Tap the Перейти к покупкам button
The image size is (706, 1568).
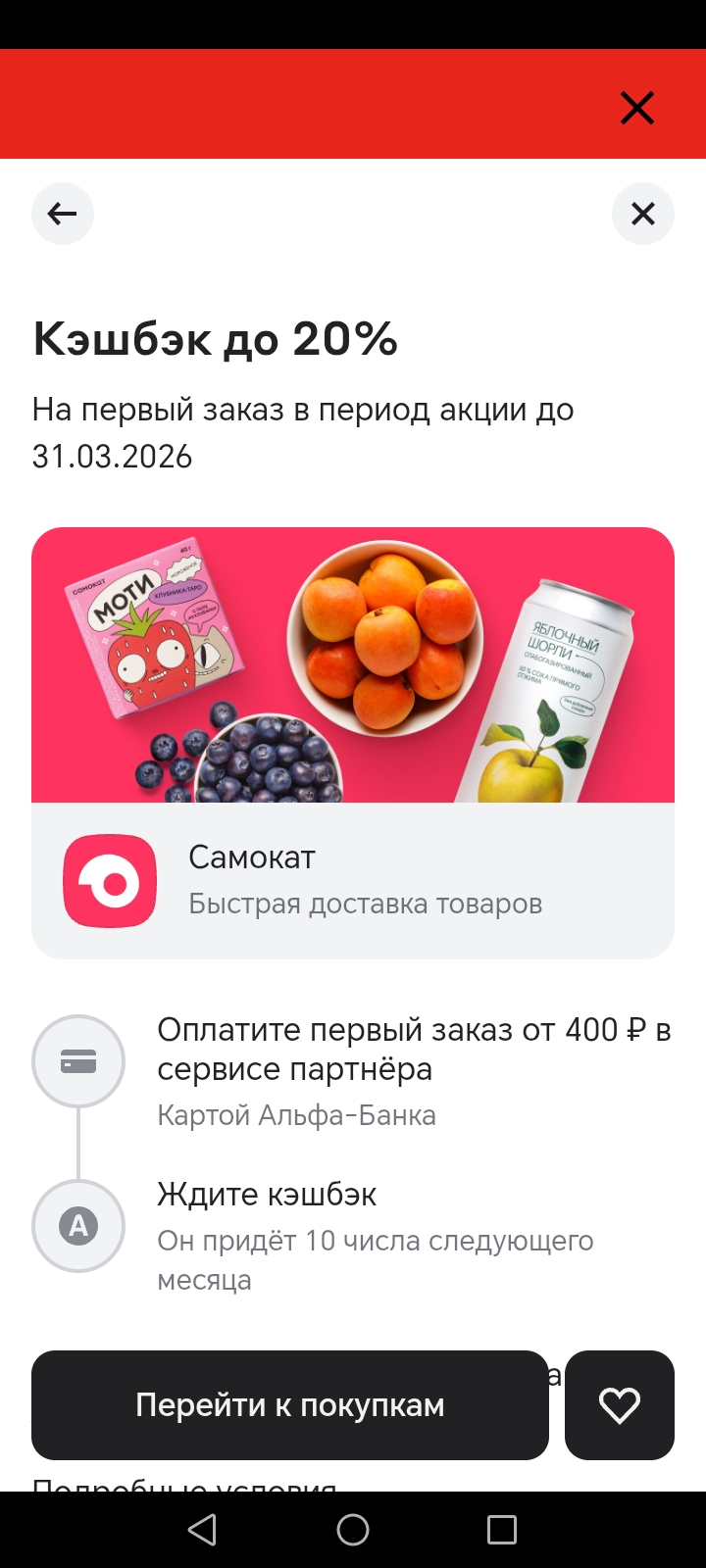click(x=290, y=1405)
